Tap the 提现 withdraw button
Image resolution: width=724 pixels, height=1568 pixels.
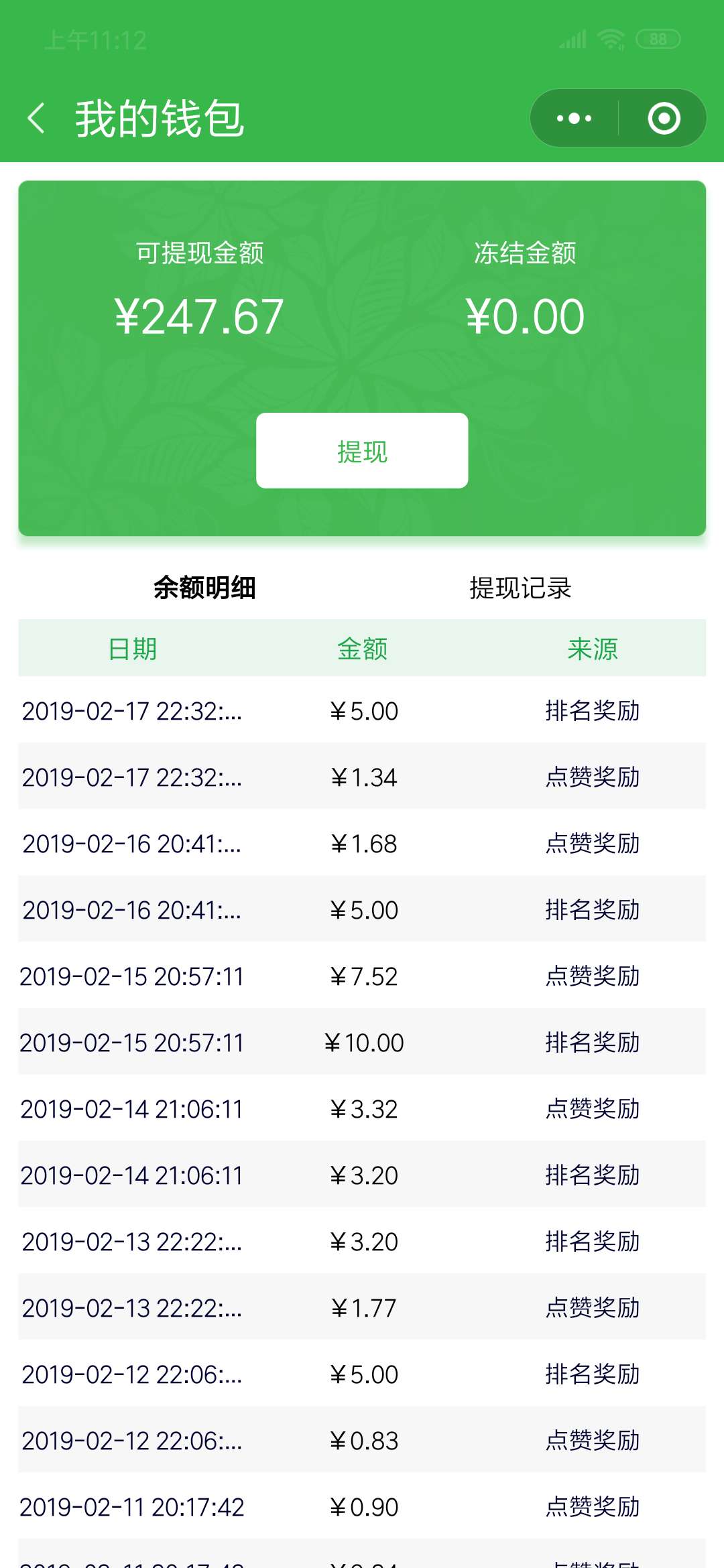point(362,450)
